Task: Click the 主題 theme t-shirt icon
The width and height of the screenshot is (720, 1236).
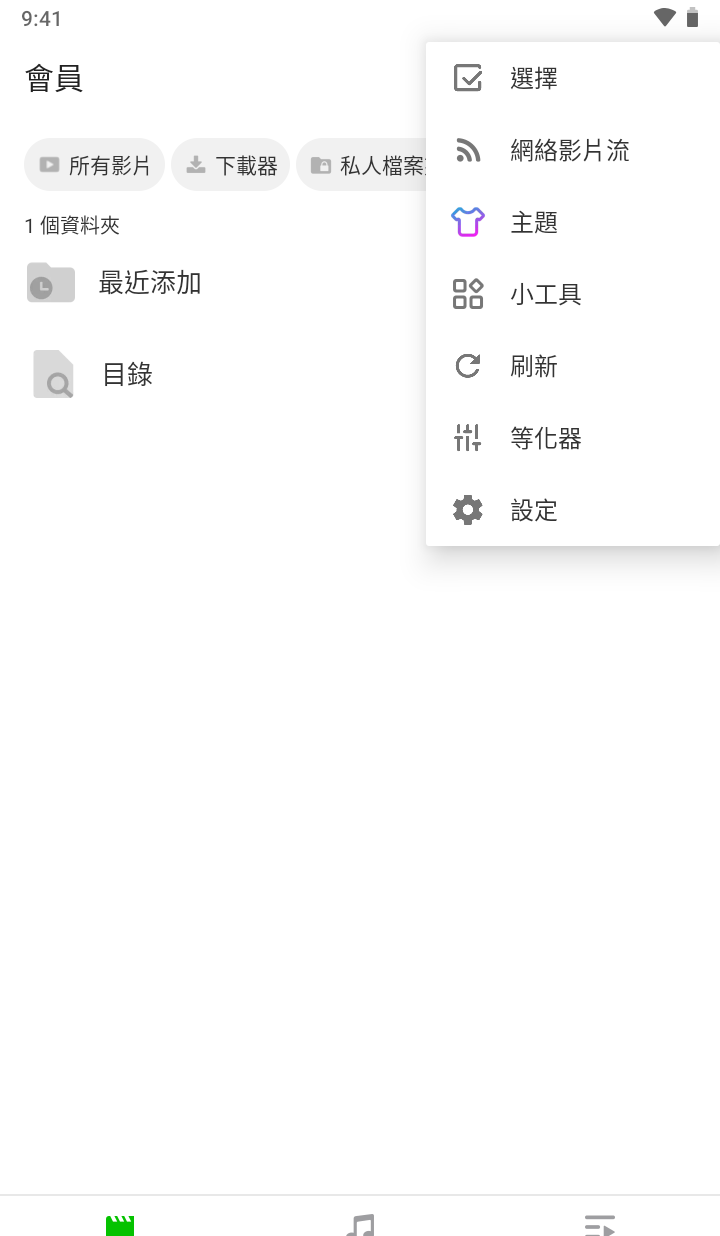Action: (x=467, y=222)
